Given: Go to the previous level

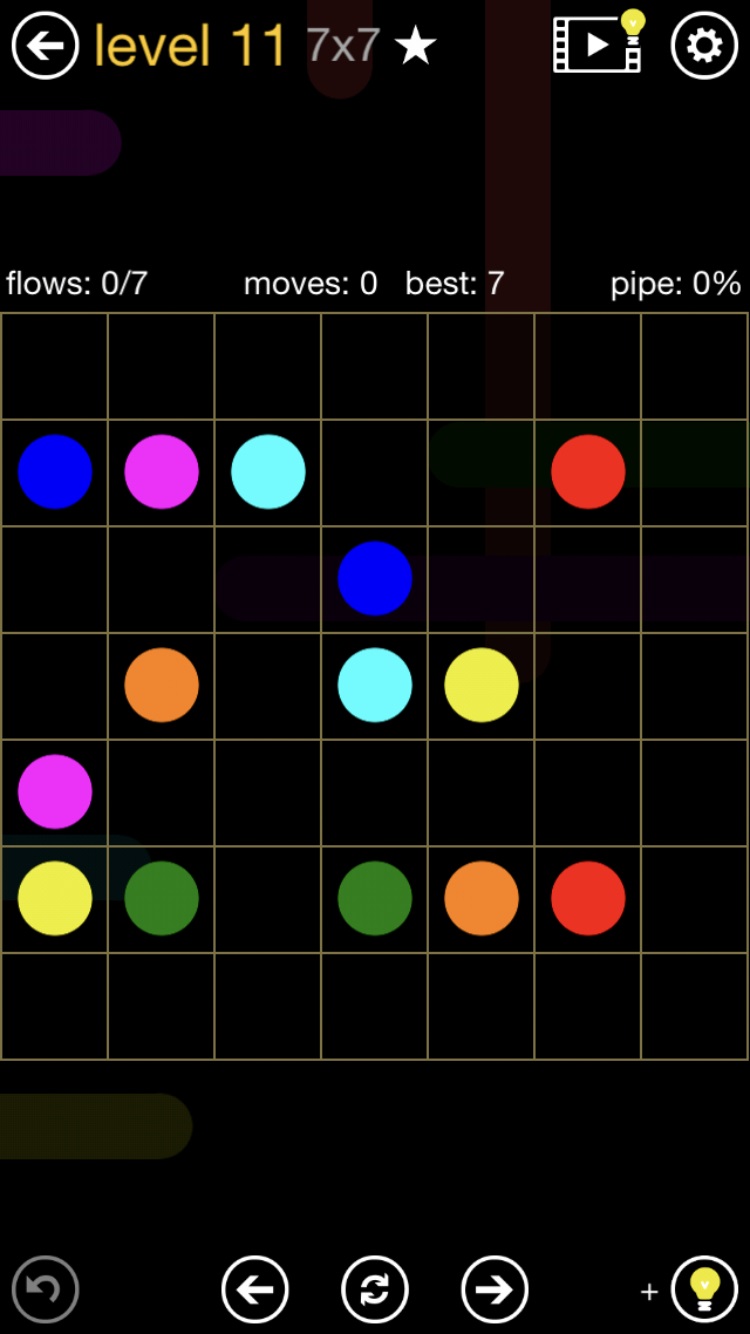Looking at the screenshot, I should point(255,1289).
